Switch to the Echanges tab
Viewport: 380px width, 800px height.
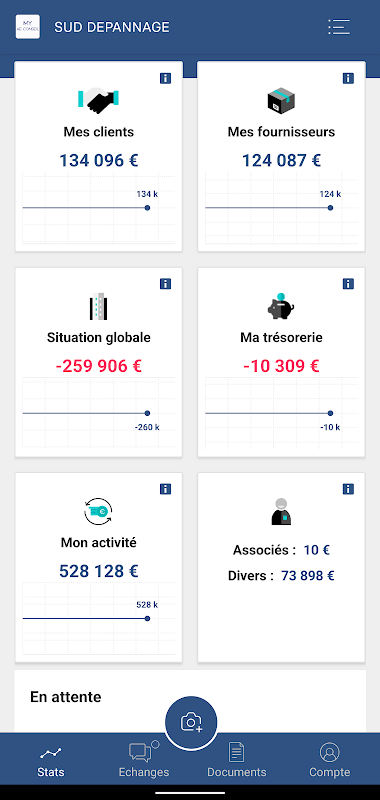(144, 761)
